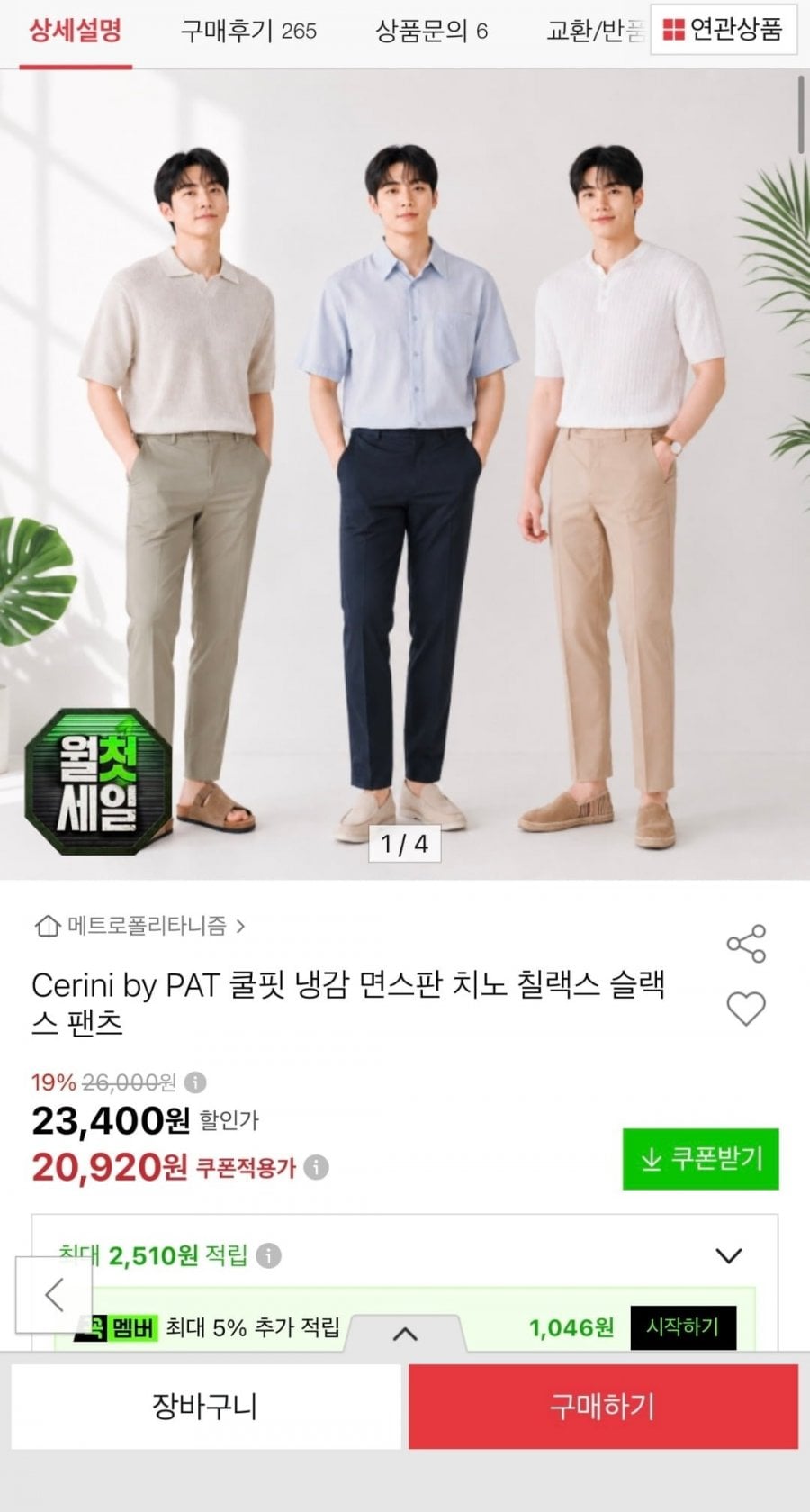
Task: Switch to the 구매후기 reviews tab
Action: (248, 31)
